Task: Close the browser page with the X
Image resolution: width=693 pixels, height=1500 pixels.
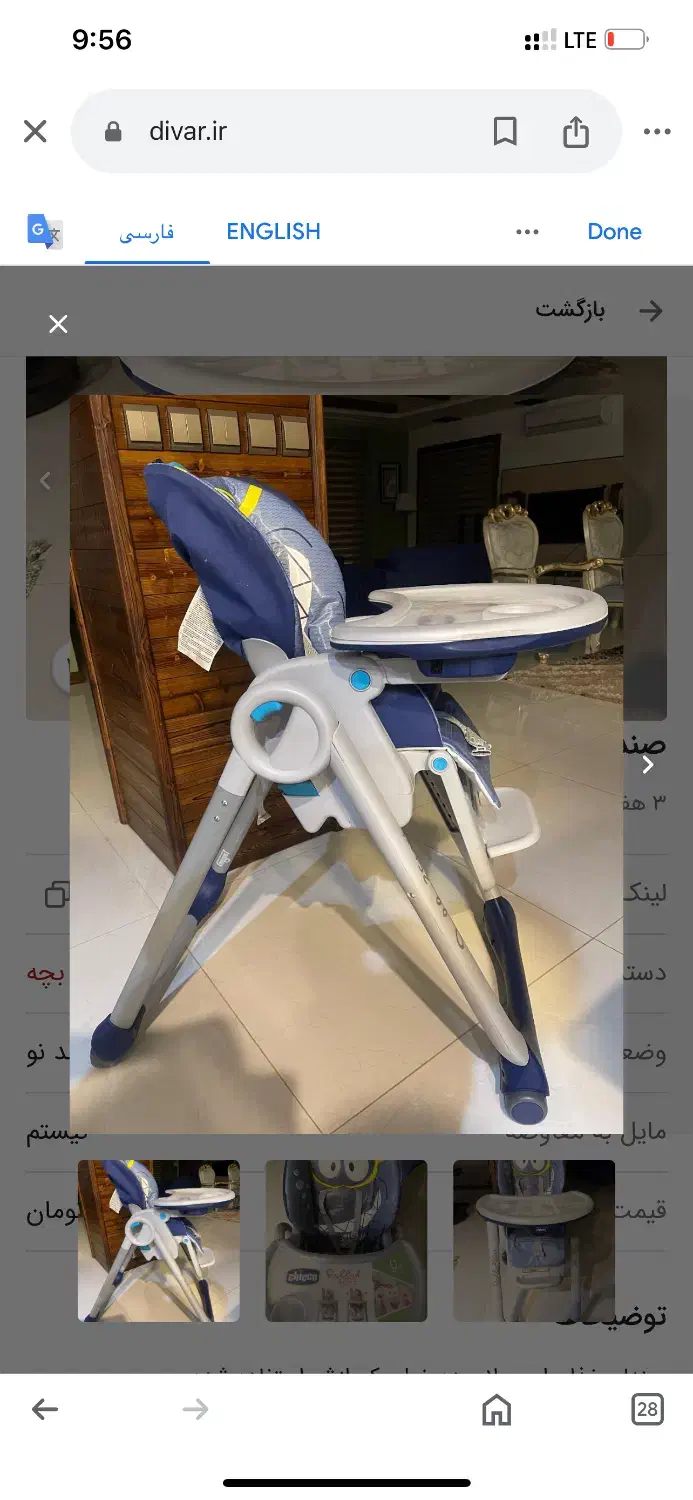Action: coord(35,131)
